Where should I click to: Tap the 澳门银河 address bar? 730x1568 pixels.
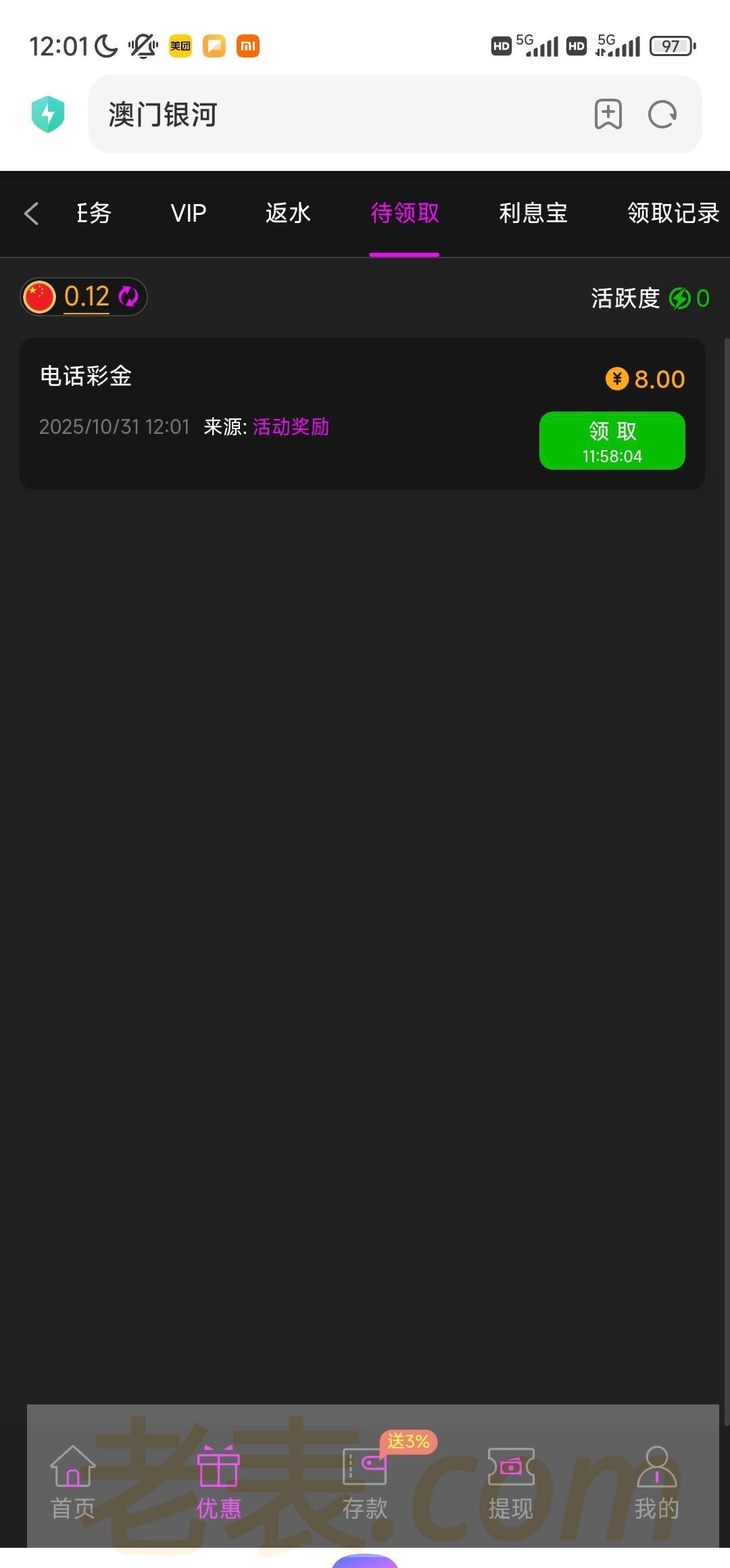tap(338, 114)
